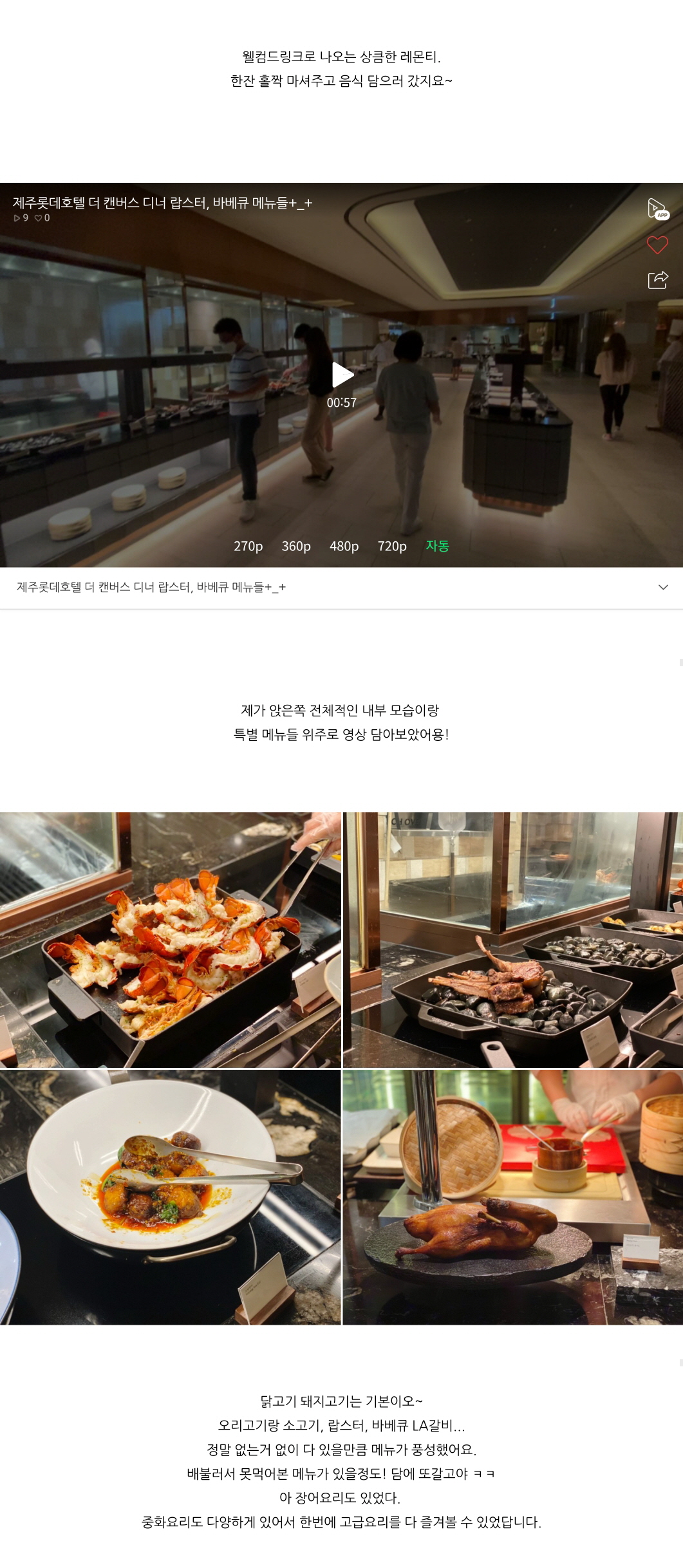Play the Jeju Lotte Hotel video

342,375
